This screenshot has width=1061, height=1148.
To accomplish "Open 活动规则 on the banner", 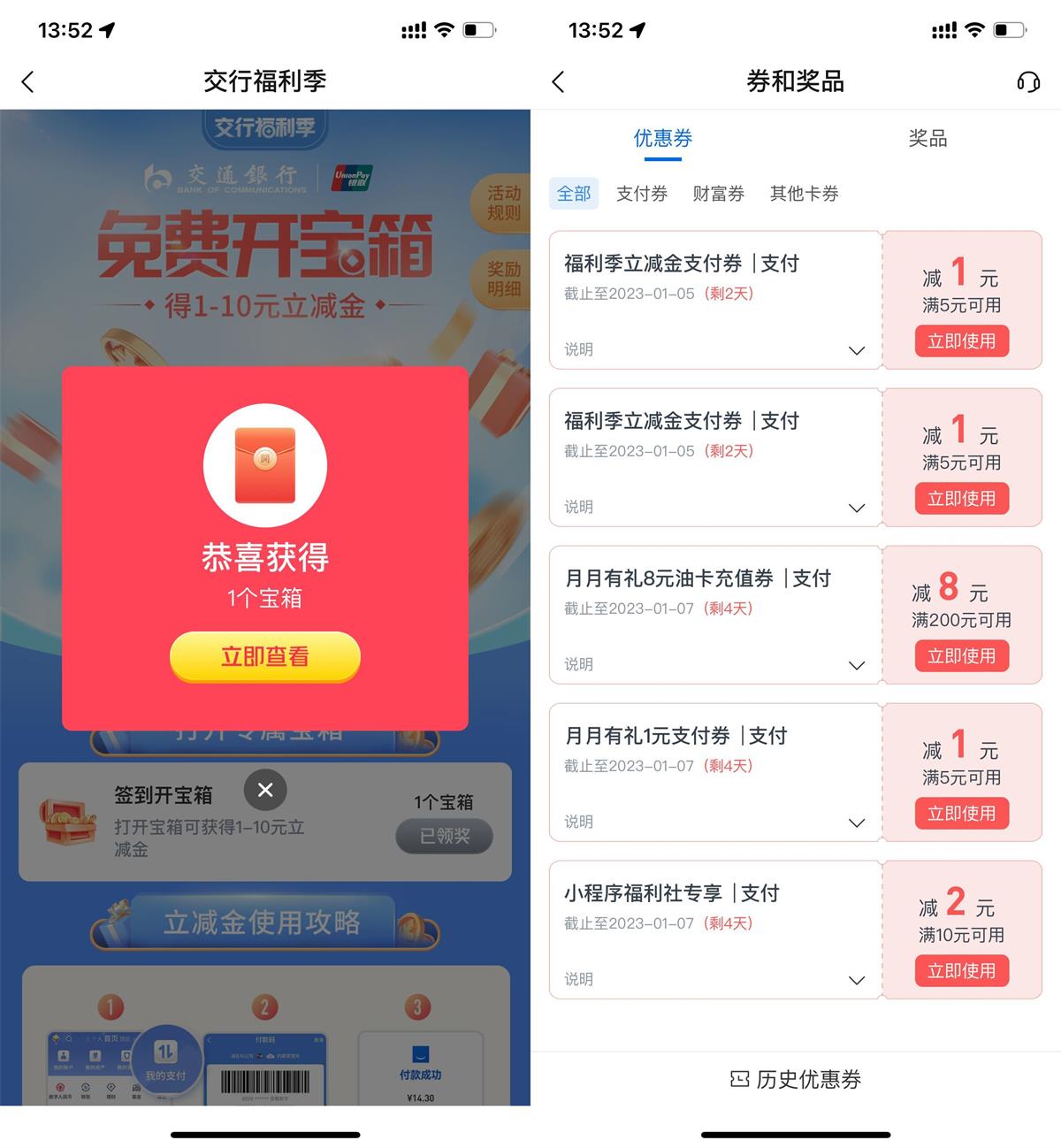I will pyautogui.click(x=504, y=203).
